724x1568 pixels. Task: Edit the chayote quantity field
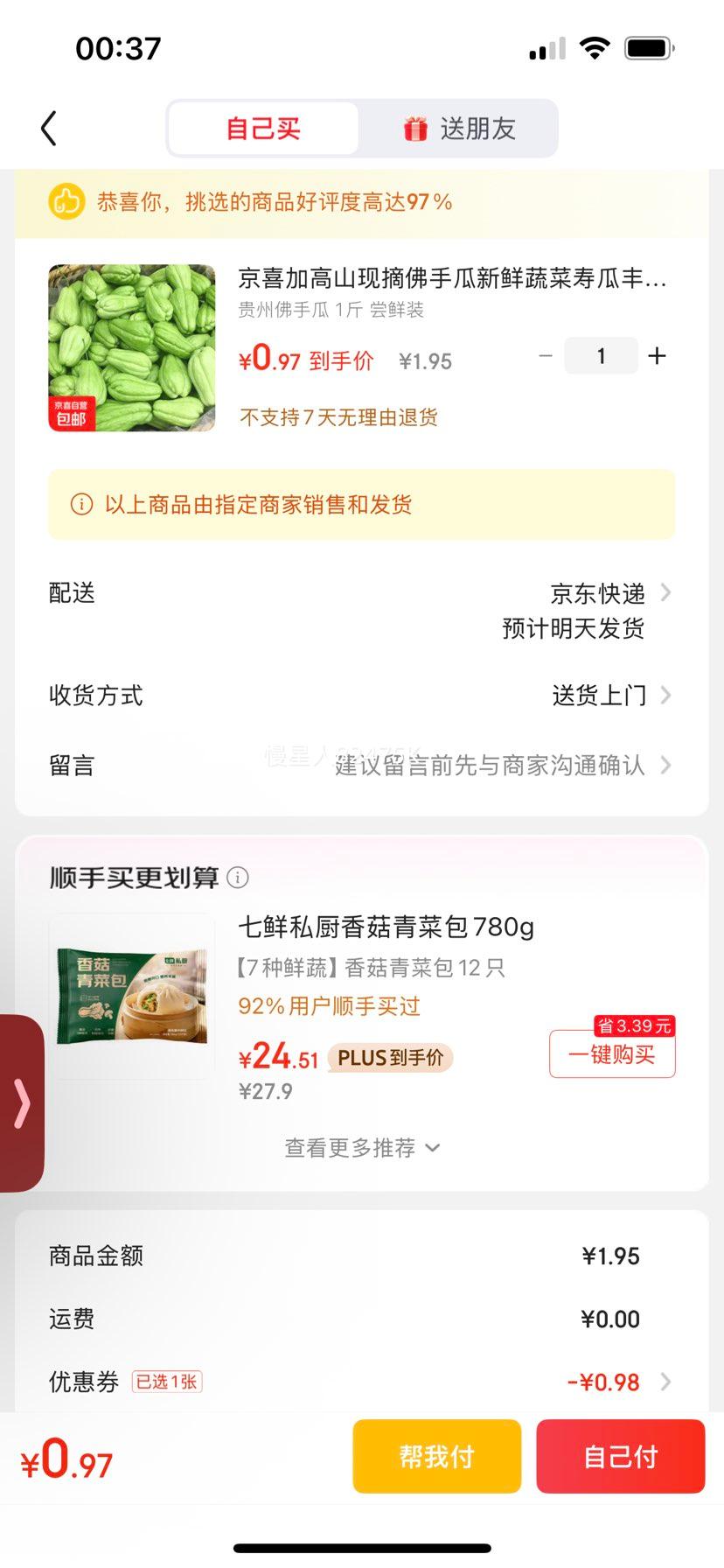pos(601,356)
